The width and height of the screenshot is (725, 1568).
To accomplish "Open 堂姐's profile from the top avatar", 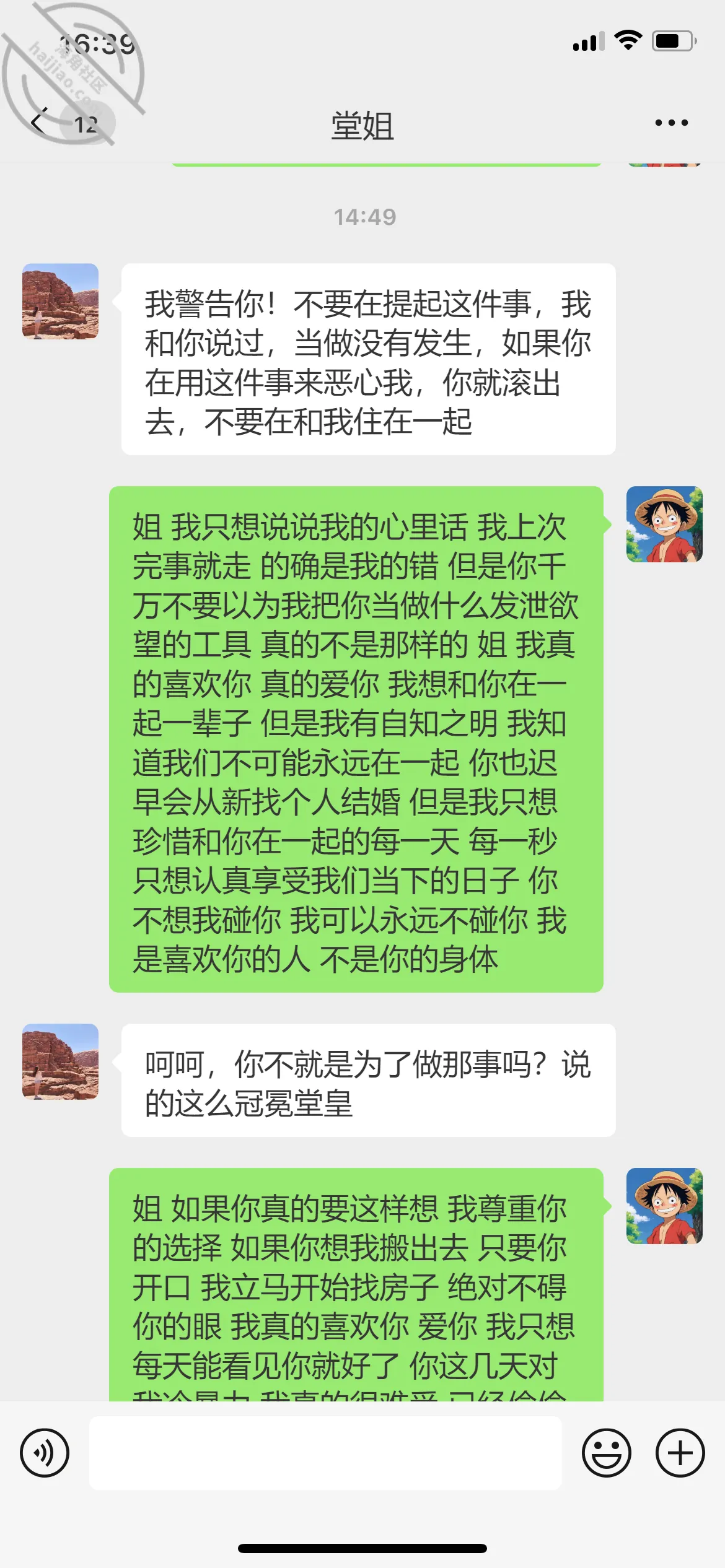I will pyautogui.click(x=60, y=302).
